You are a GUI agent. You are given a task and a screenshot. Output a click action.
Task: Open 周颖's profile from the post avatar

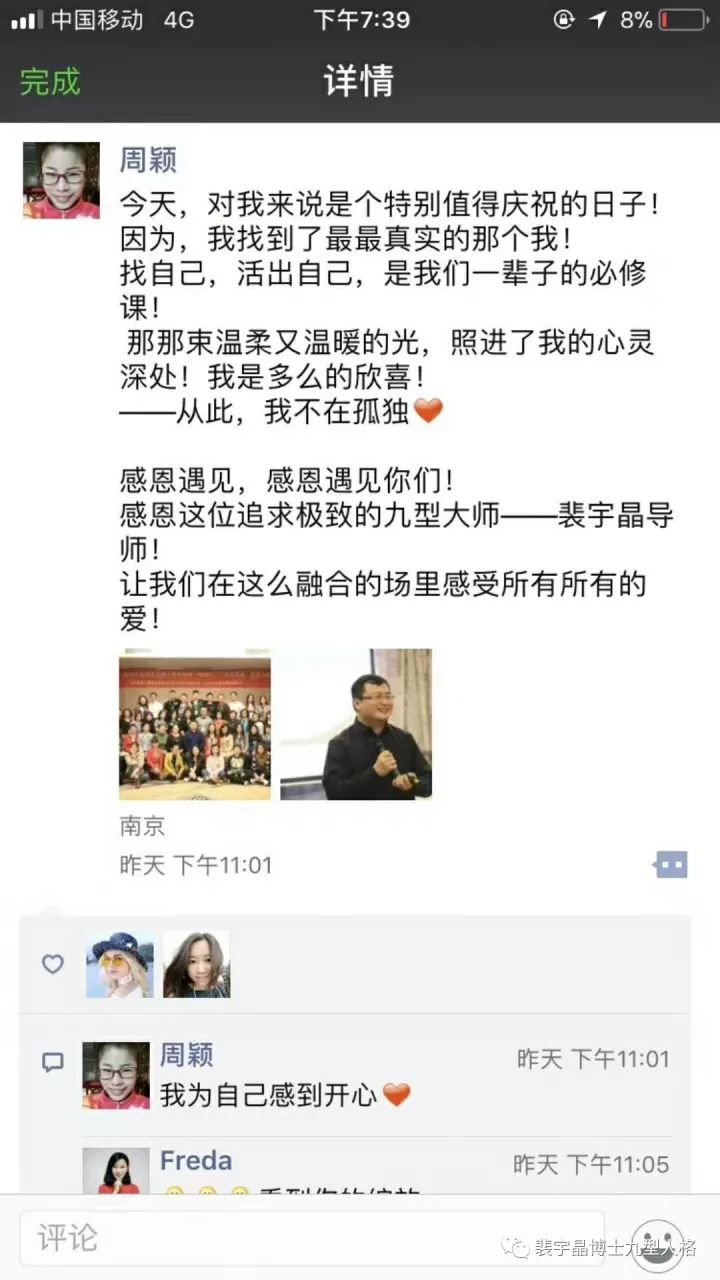pyautogui.click(x=61, y=180)
